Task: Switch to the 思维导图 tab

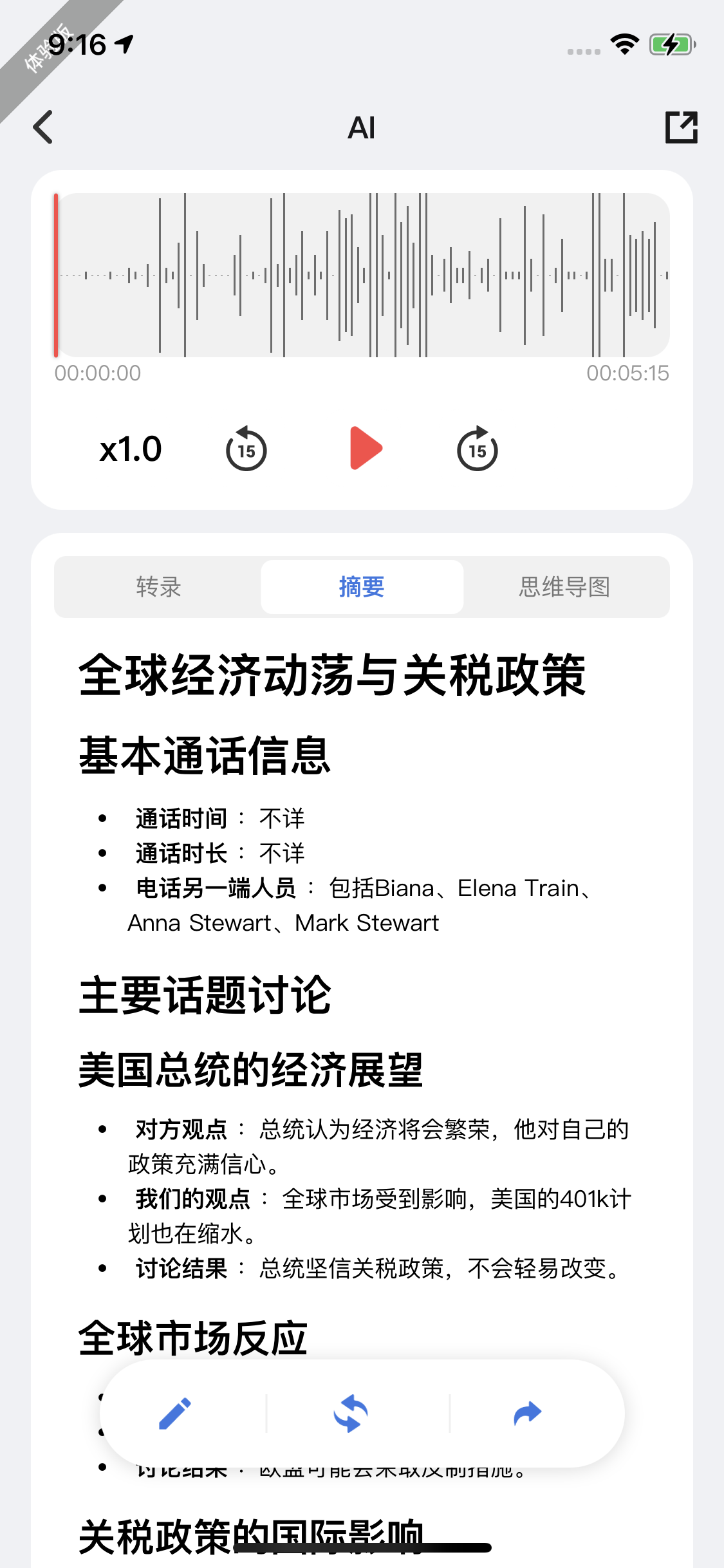Action: 564,586
